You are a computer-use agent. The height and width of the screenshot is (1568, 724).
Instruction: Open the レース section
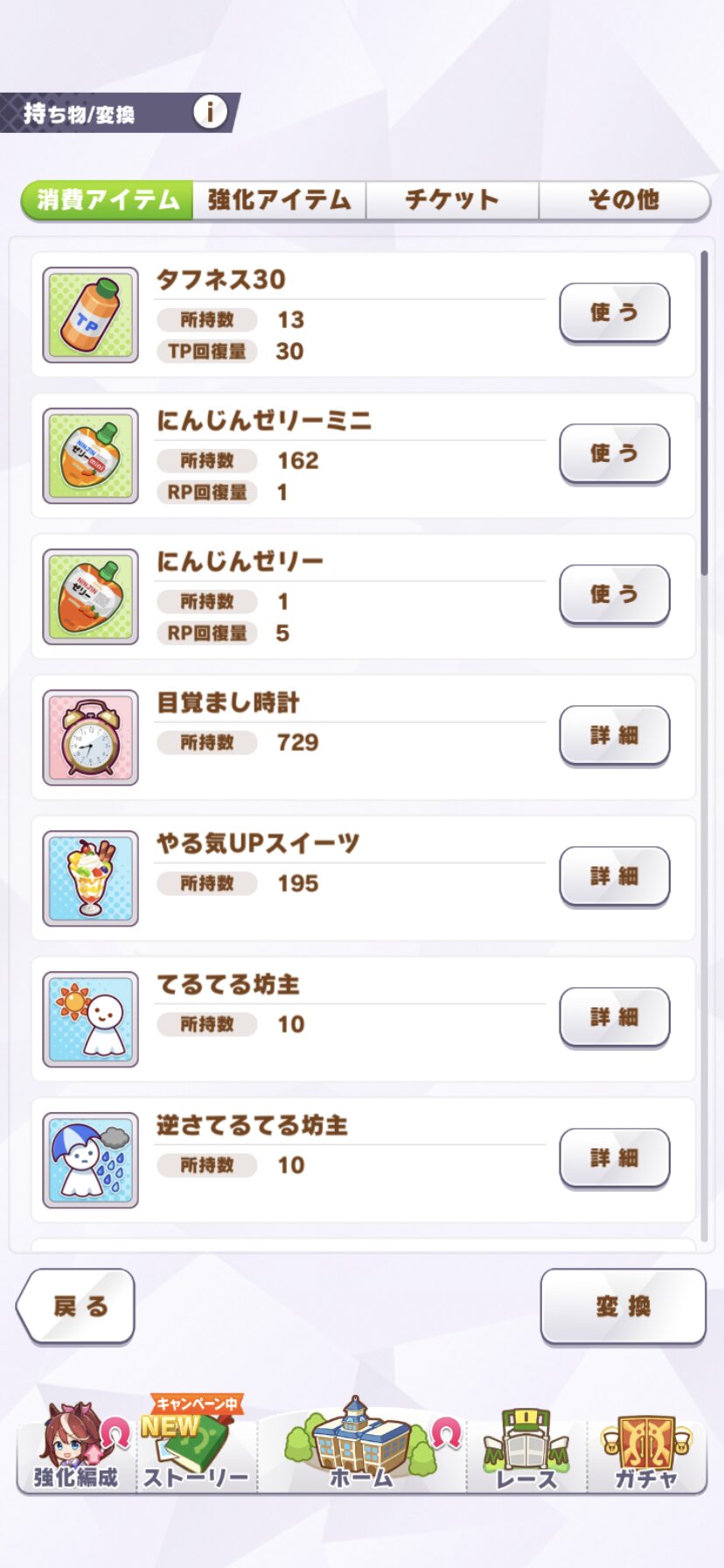coord(526,1448)
